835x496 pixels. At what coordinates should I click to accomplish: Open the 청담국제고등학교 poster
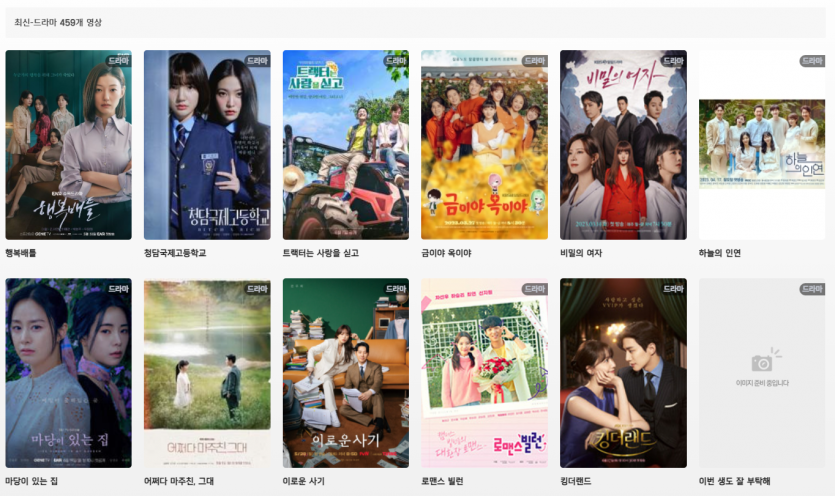coord(207,145)
